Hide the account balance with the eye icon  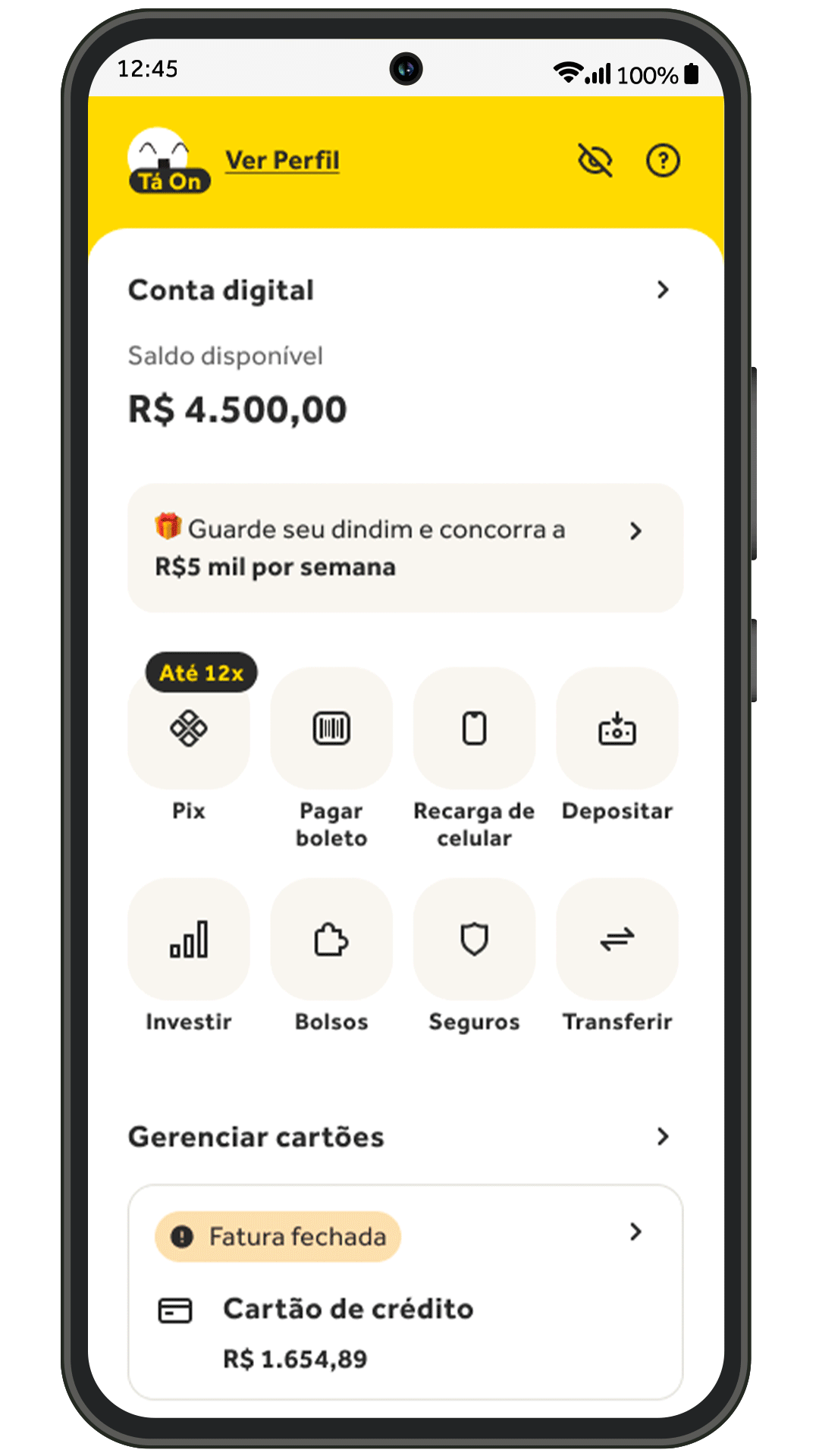[x=595, y=161]
